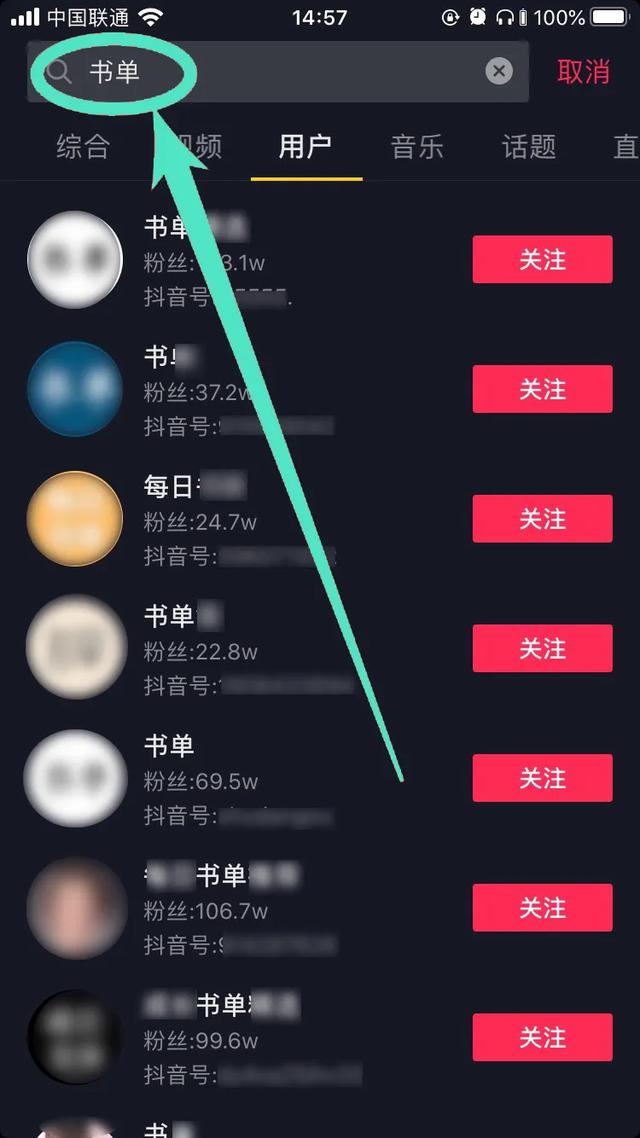The image size is (640, 1138).
Task: Open the profile of user with 69.5w fans
Action: [x=75, y=778]
